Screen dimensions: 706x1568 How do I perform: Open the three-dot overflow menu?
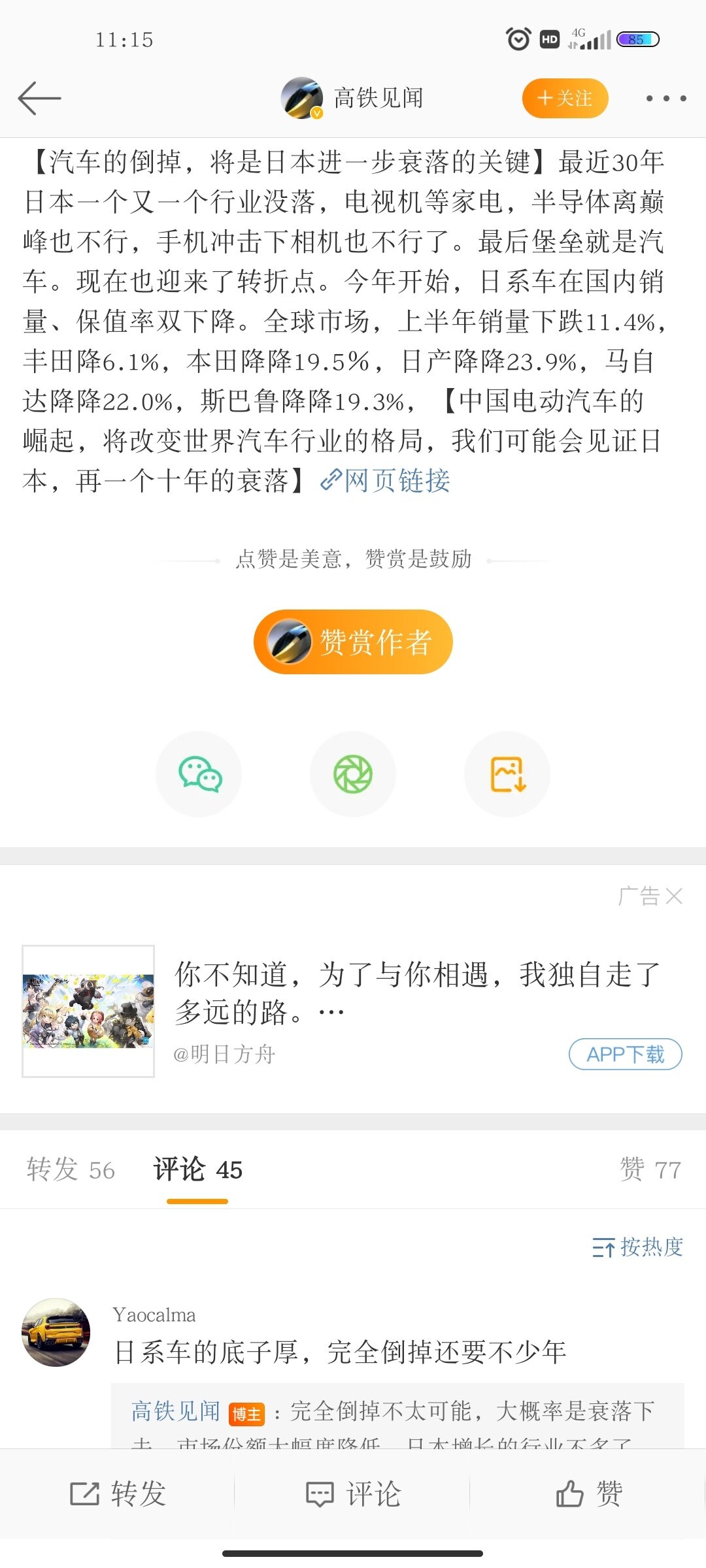click(665, 98)
